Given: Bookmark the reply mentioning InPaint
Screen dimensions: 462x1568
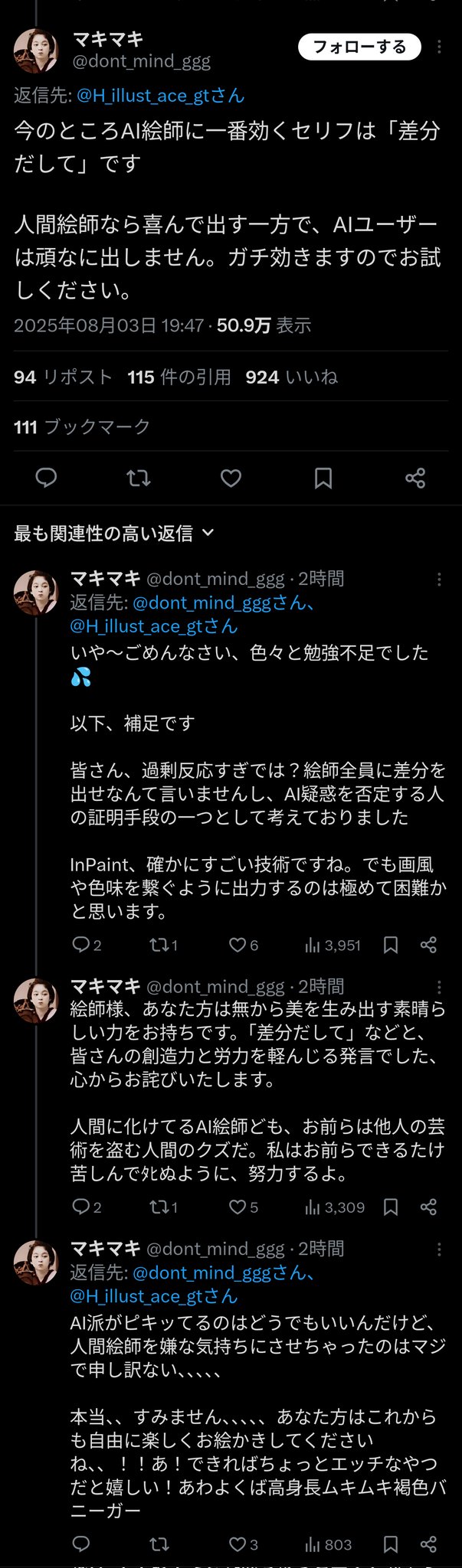Looking at the screenshot, I should point(391,946).
